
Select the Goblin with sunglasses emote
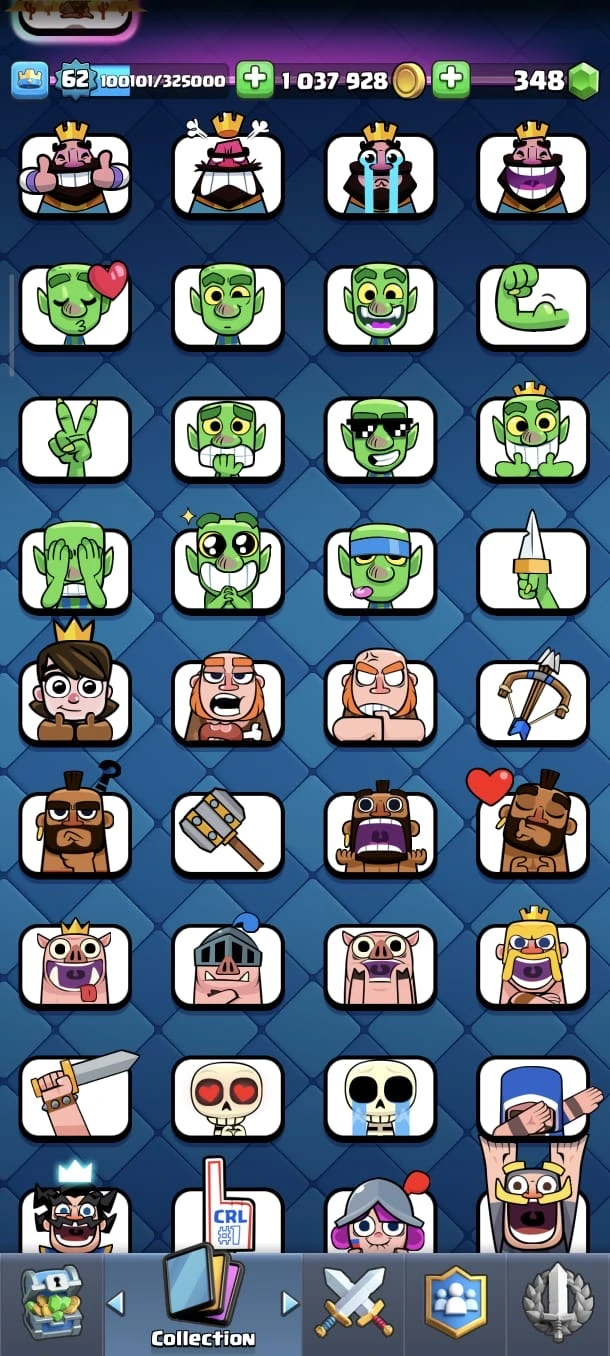pos(380,438)
